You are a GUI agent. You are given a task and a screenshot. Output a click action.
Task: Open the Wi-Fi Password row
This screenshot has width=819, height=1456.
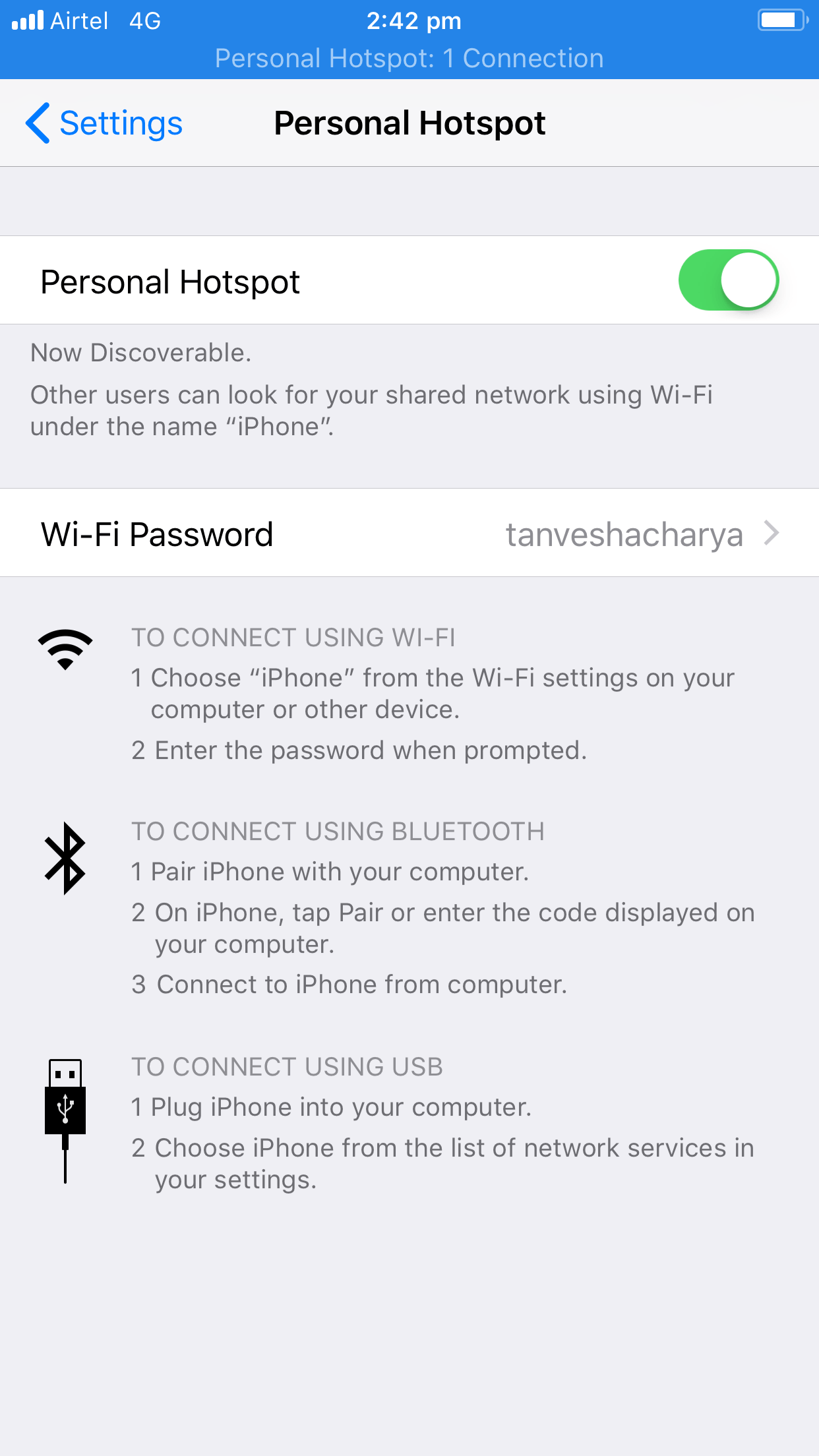coord(409,533)
